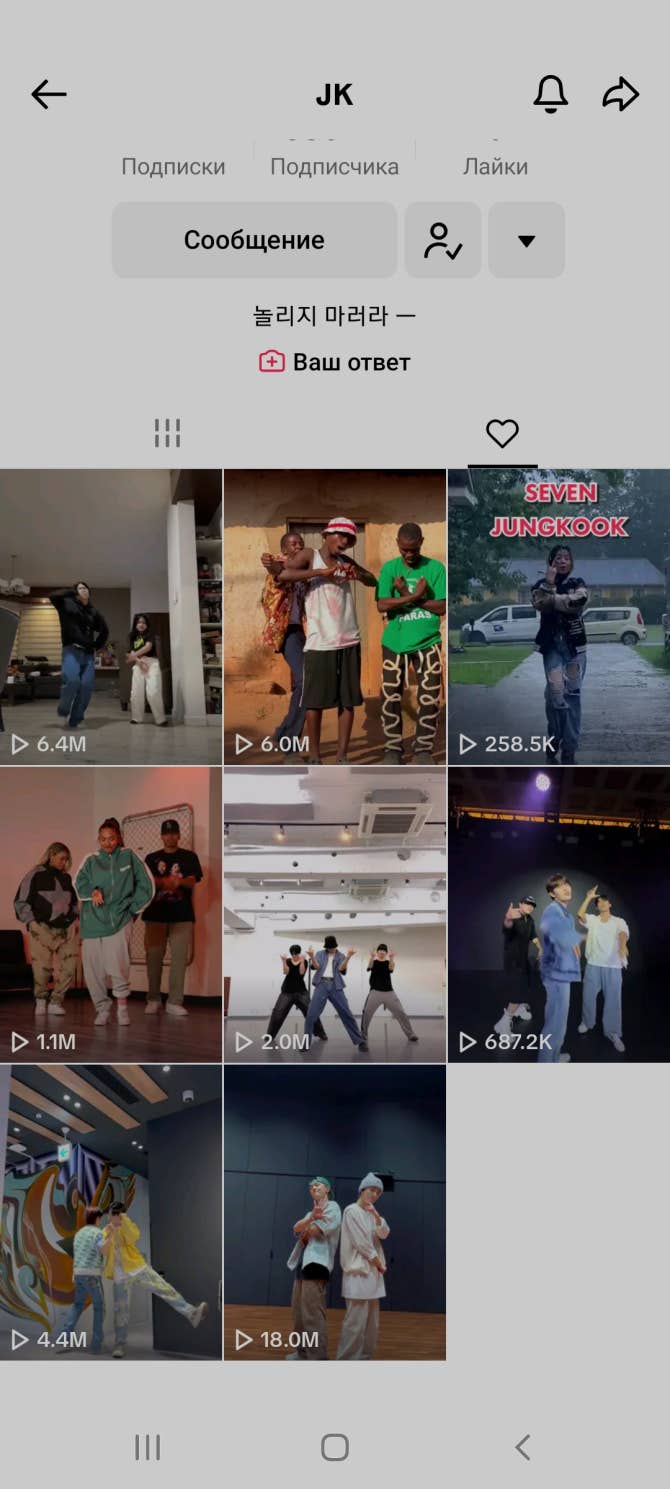Screen dimensions: 670x1489
Task: Share this profile with the arrow icon
Action: coord(620,95)
